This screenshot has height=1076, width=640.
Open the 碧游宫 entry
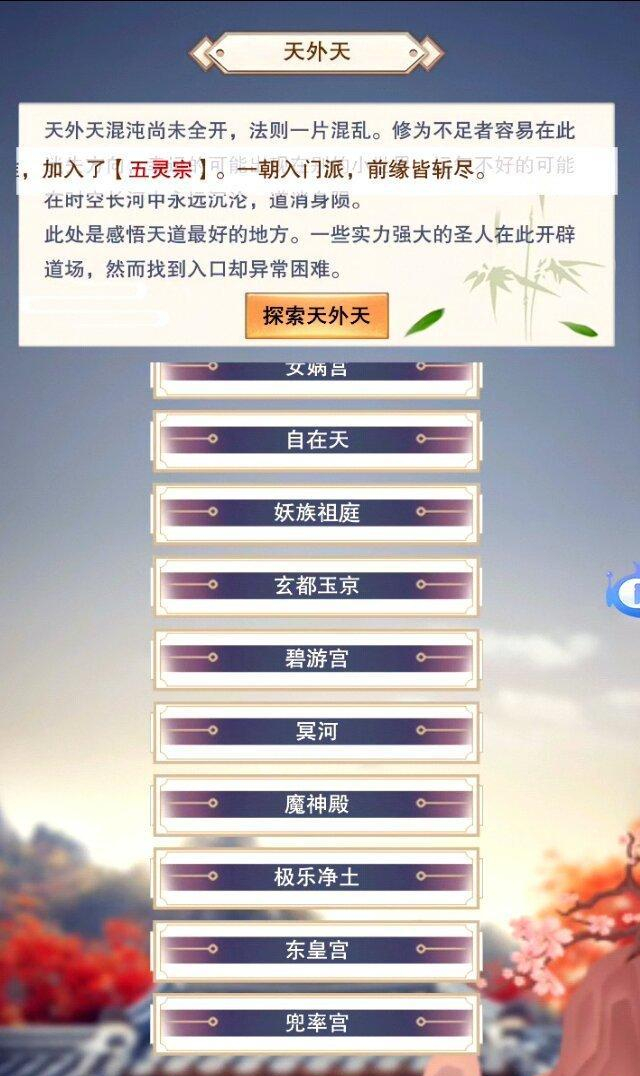[316, 659]
